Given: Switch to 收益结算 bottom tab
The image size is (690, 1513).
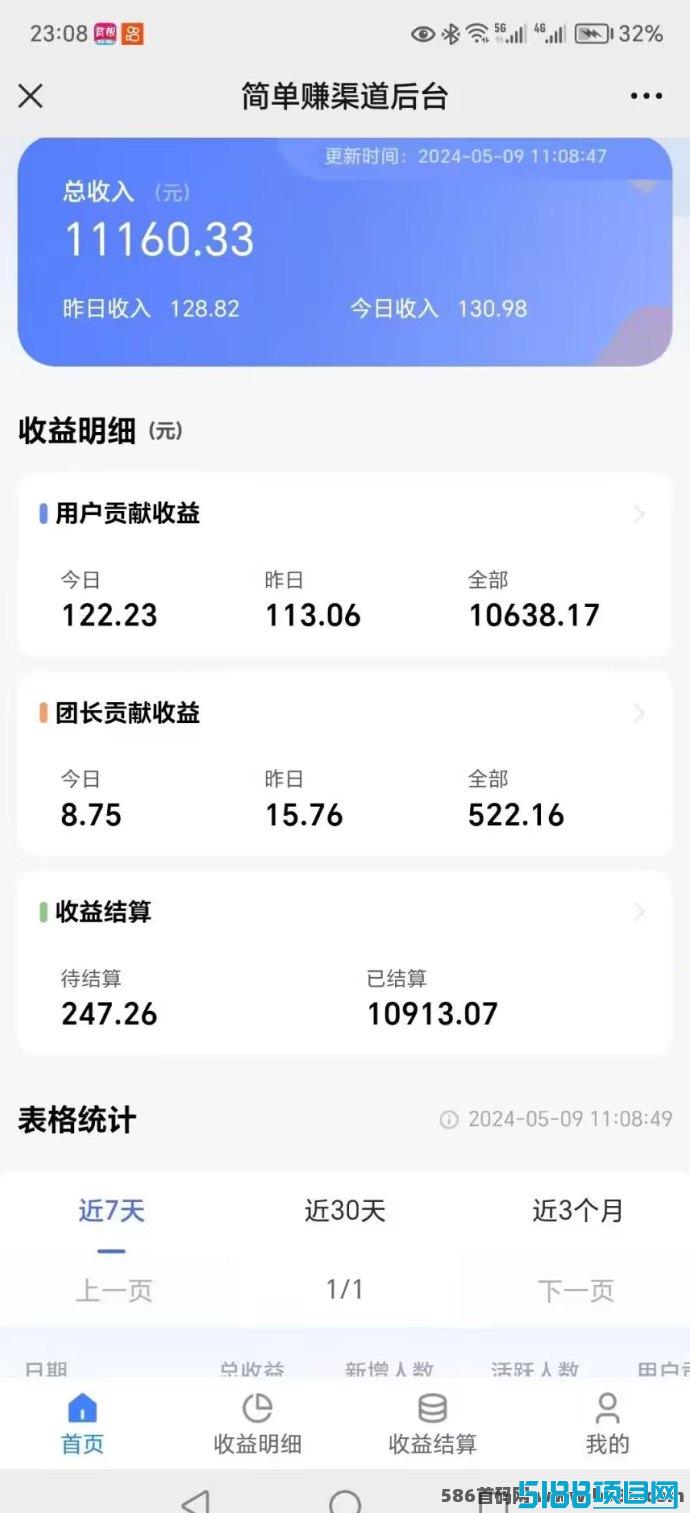Looking at the screenshot, I should (x=433, y=1424).
